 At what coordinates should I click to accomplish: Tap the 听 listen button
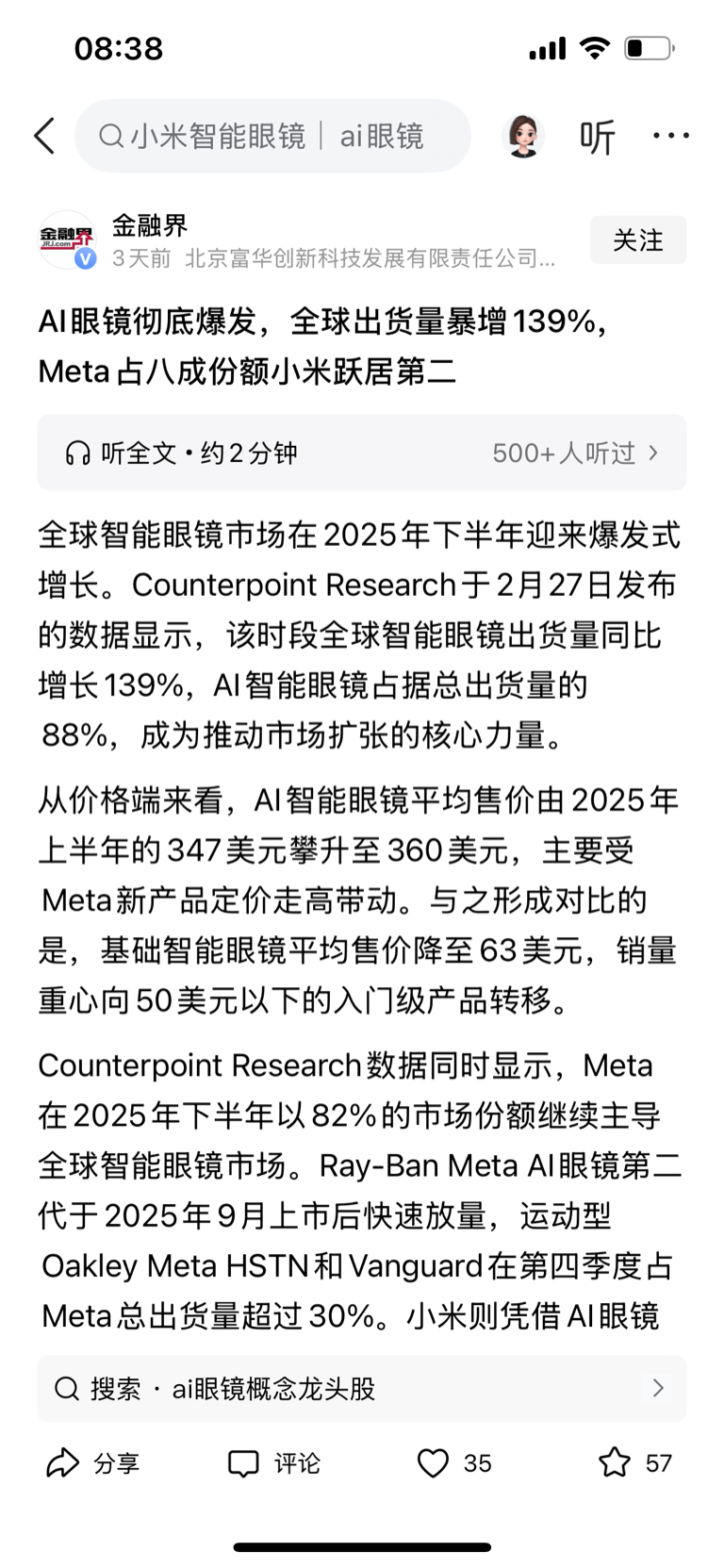[597, 137]
